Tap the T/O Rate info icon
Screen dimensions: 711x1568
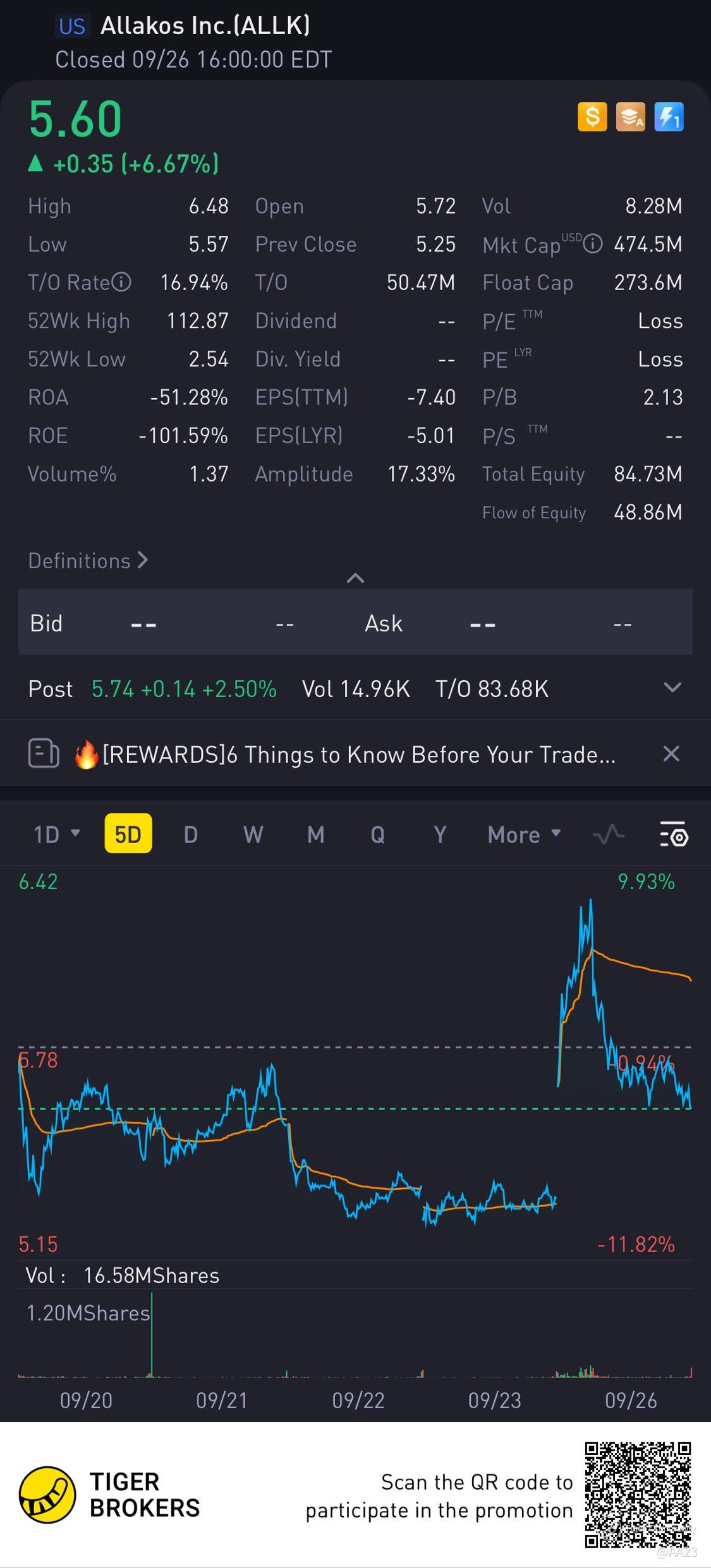coord(121,282)
